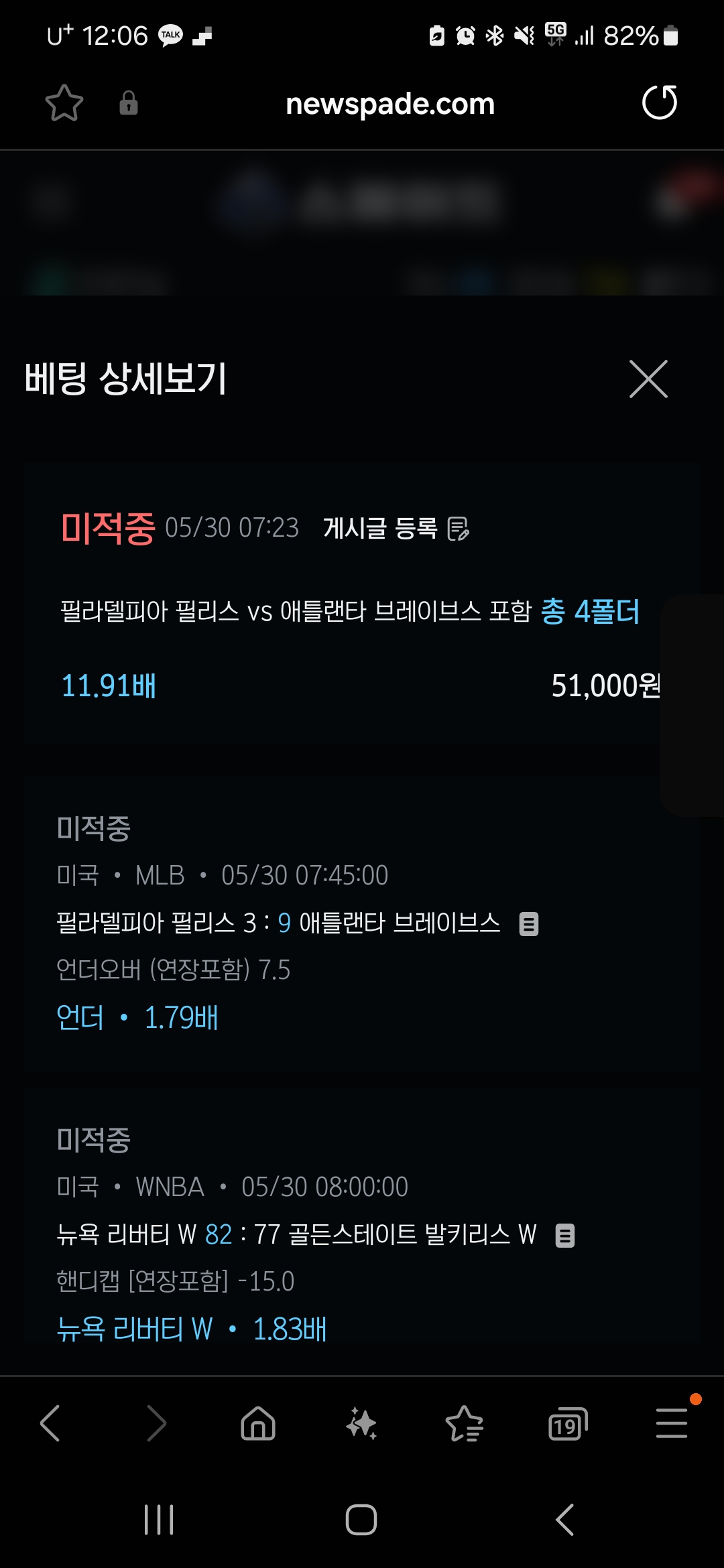Tap the system home button
The height and width of the screenshot is (1568, 724).
point(361,1520)
